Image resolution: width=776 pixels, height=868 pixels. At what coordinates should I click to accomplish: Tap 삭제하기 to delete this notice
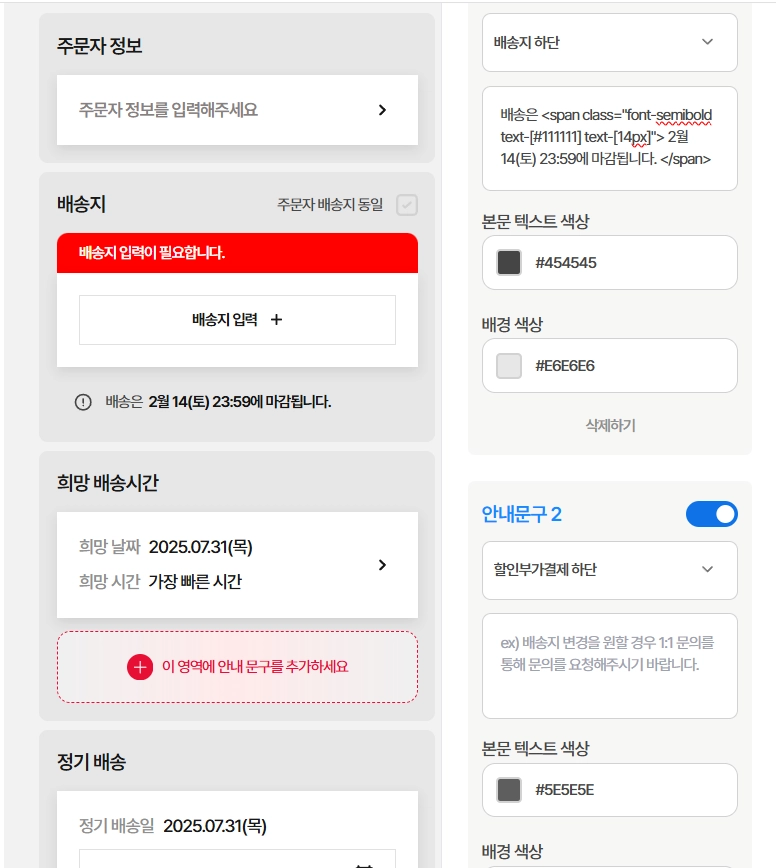click(x=611, y=425)
